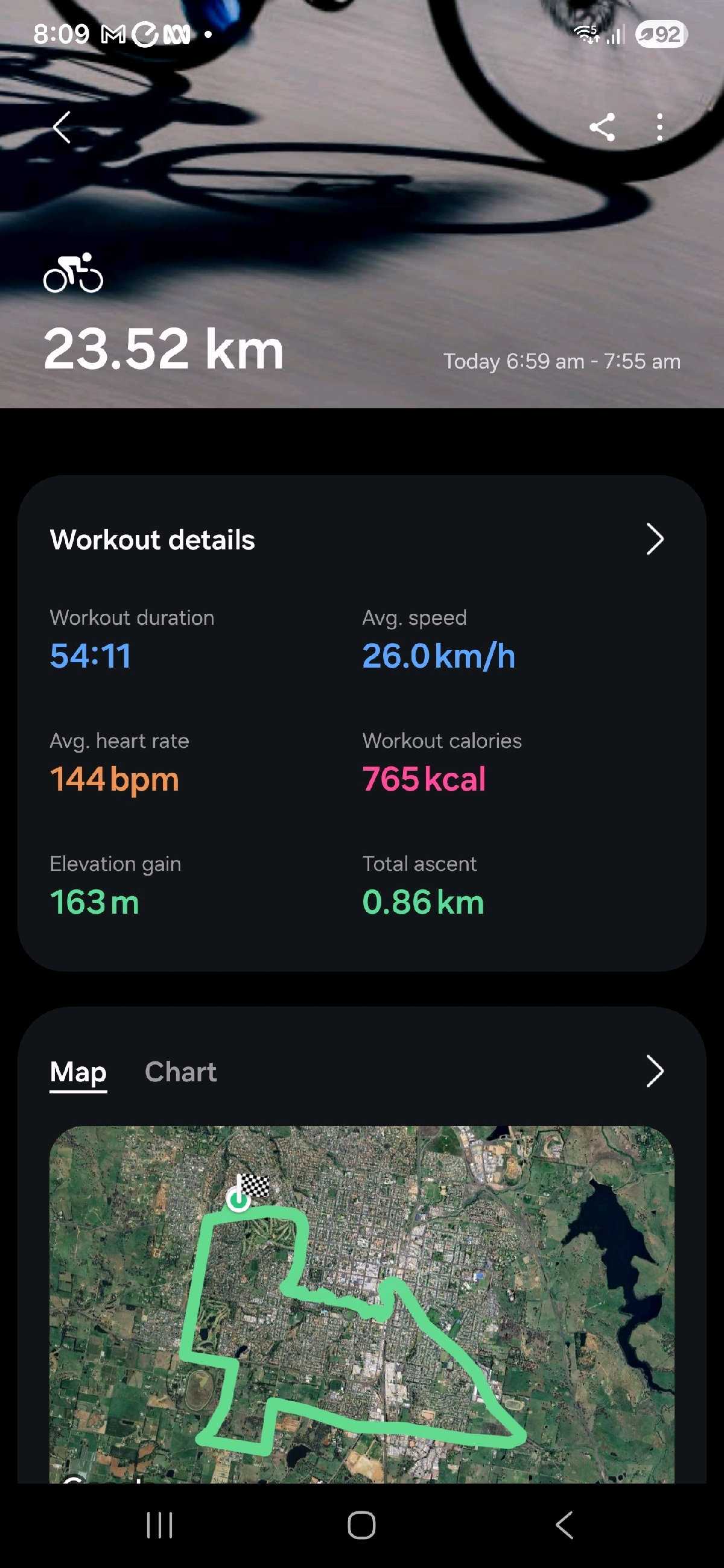Image resolution: width=724 pixels, height=1568 pixels.
Task: Select the Map tab
Action: [78, 1071]
